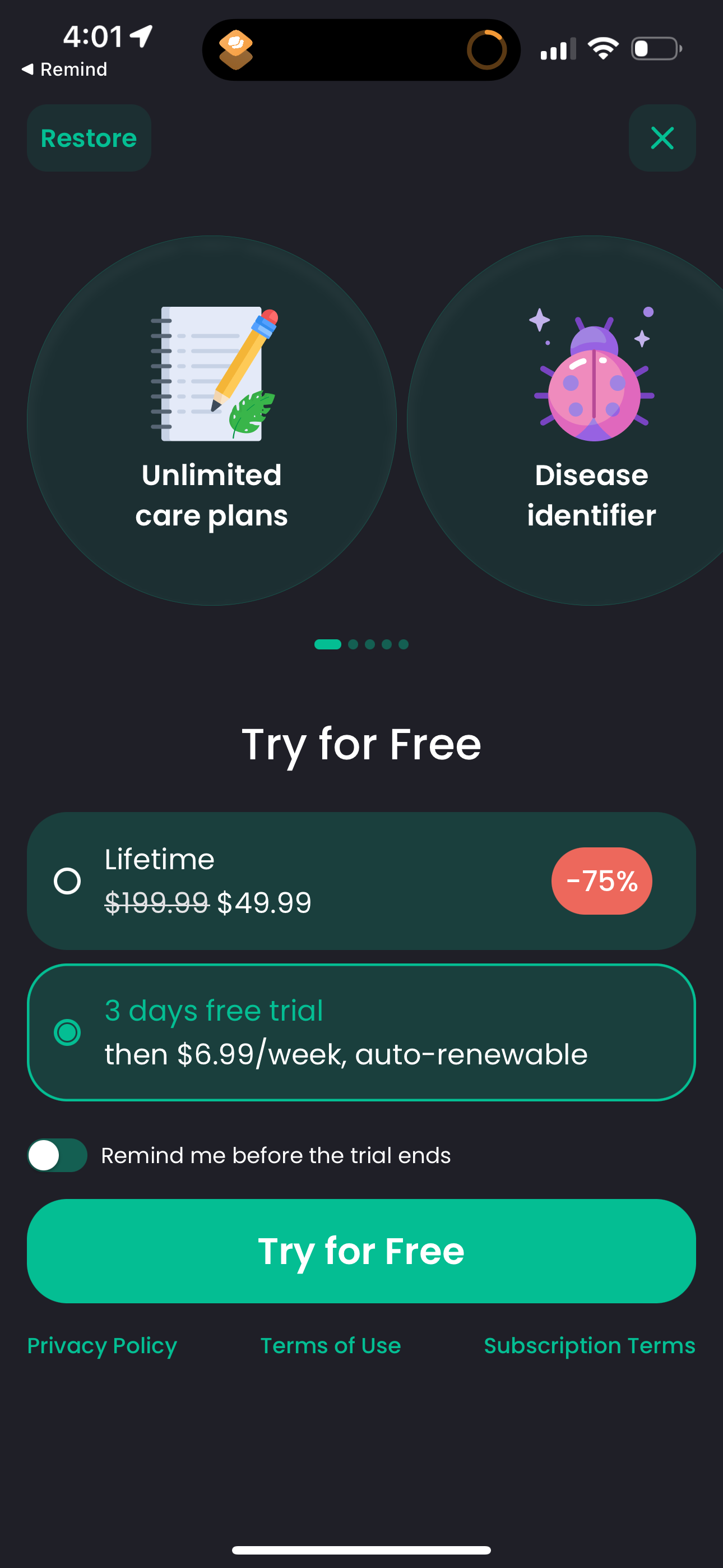This screenshot has height=1568, width=723.
Task: Tap the first carousel page dot
Action: (x=328, y=644)
